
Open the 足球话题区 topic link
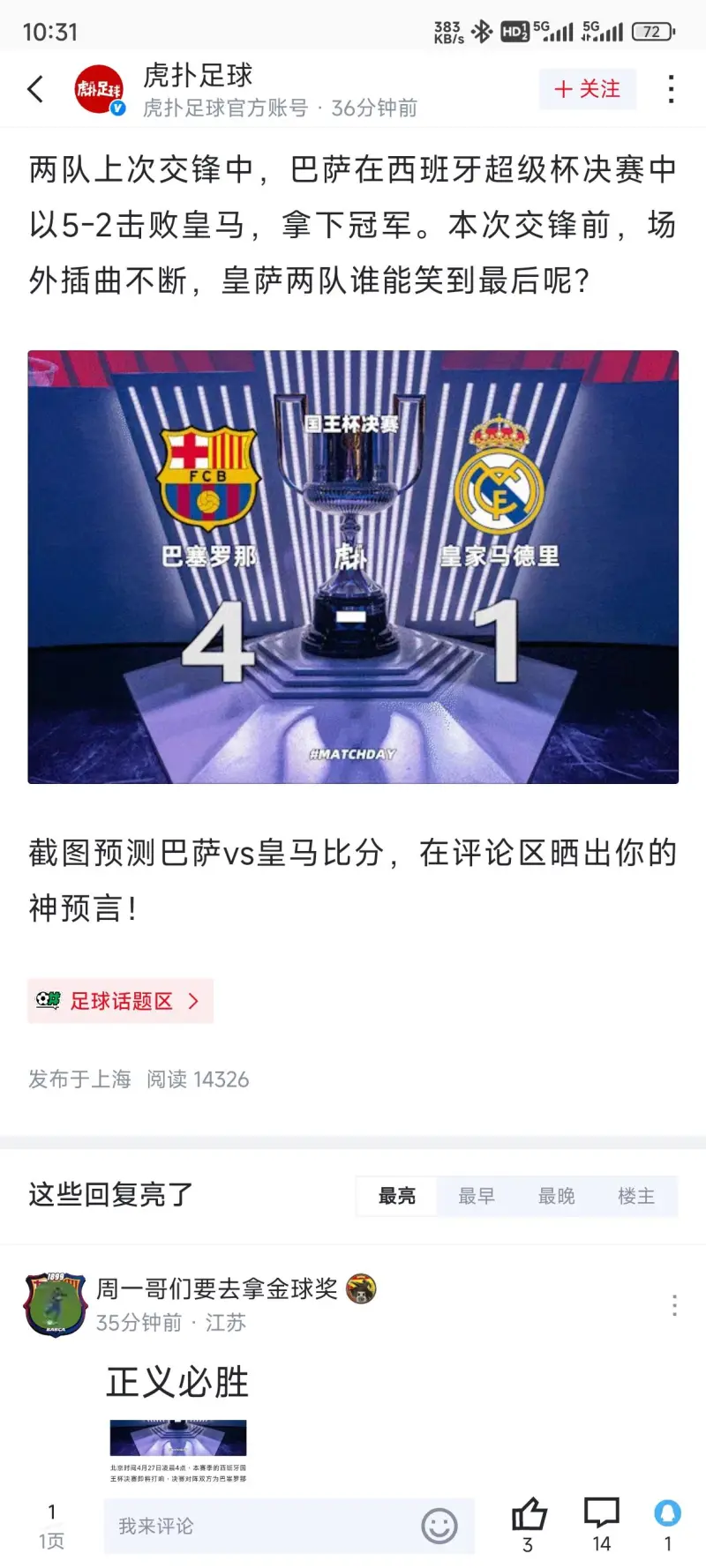tap(120, 1001)
